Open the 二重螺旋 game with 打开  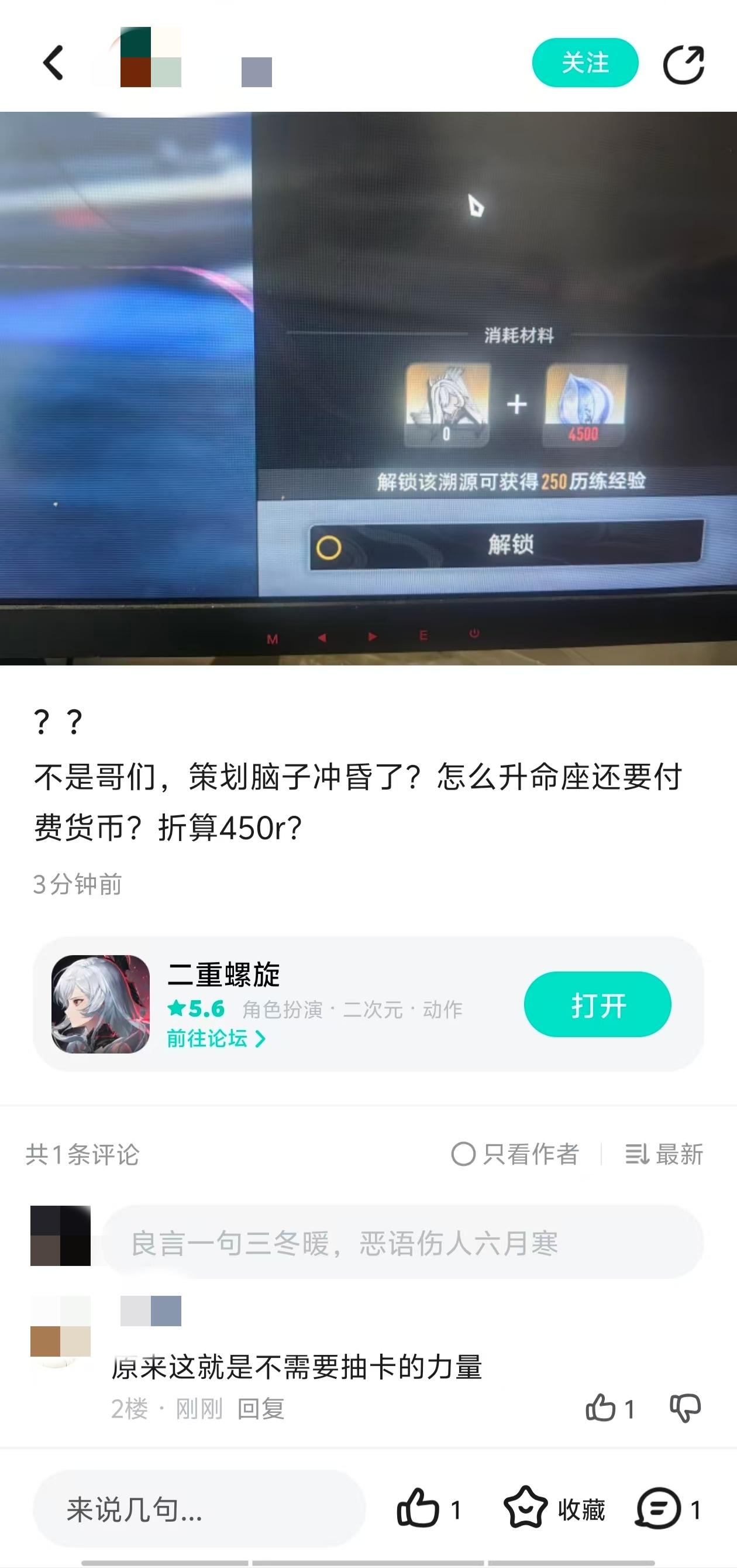(x=597, y=1004)
